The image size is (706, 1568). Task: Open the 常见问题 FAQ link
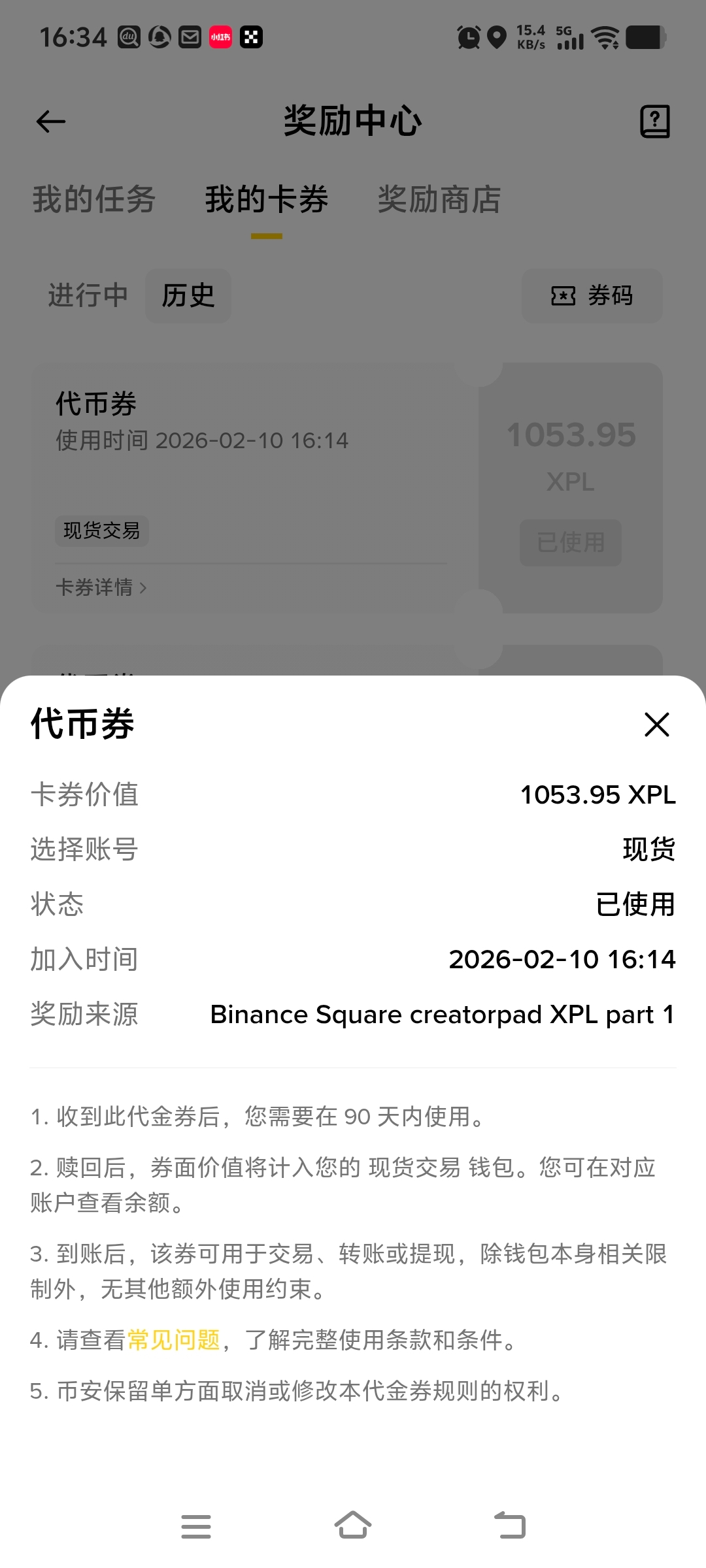(174, 1341)
